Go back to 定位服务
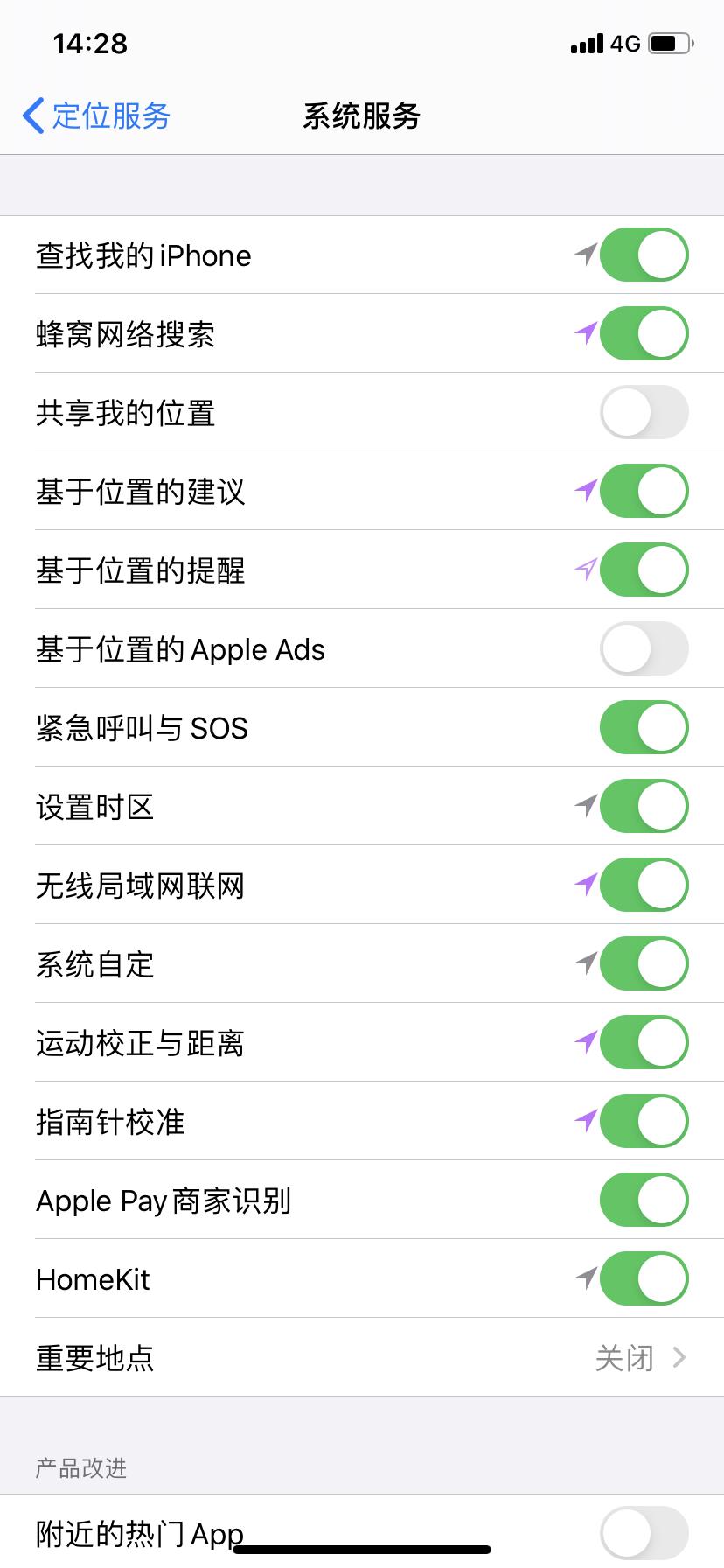The height and width of the screenshot is (1568, 724). pos(96,115)
